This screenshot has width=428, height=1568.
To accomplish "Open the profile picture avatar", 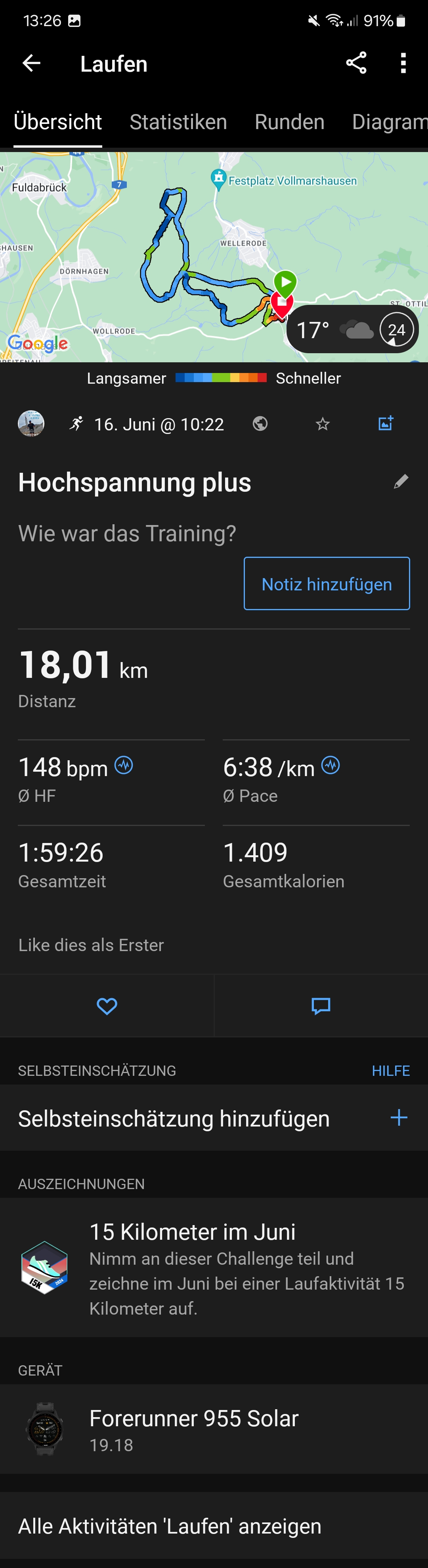I will coord(31,424).
